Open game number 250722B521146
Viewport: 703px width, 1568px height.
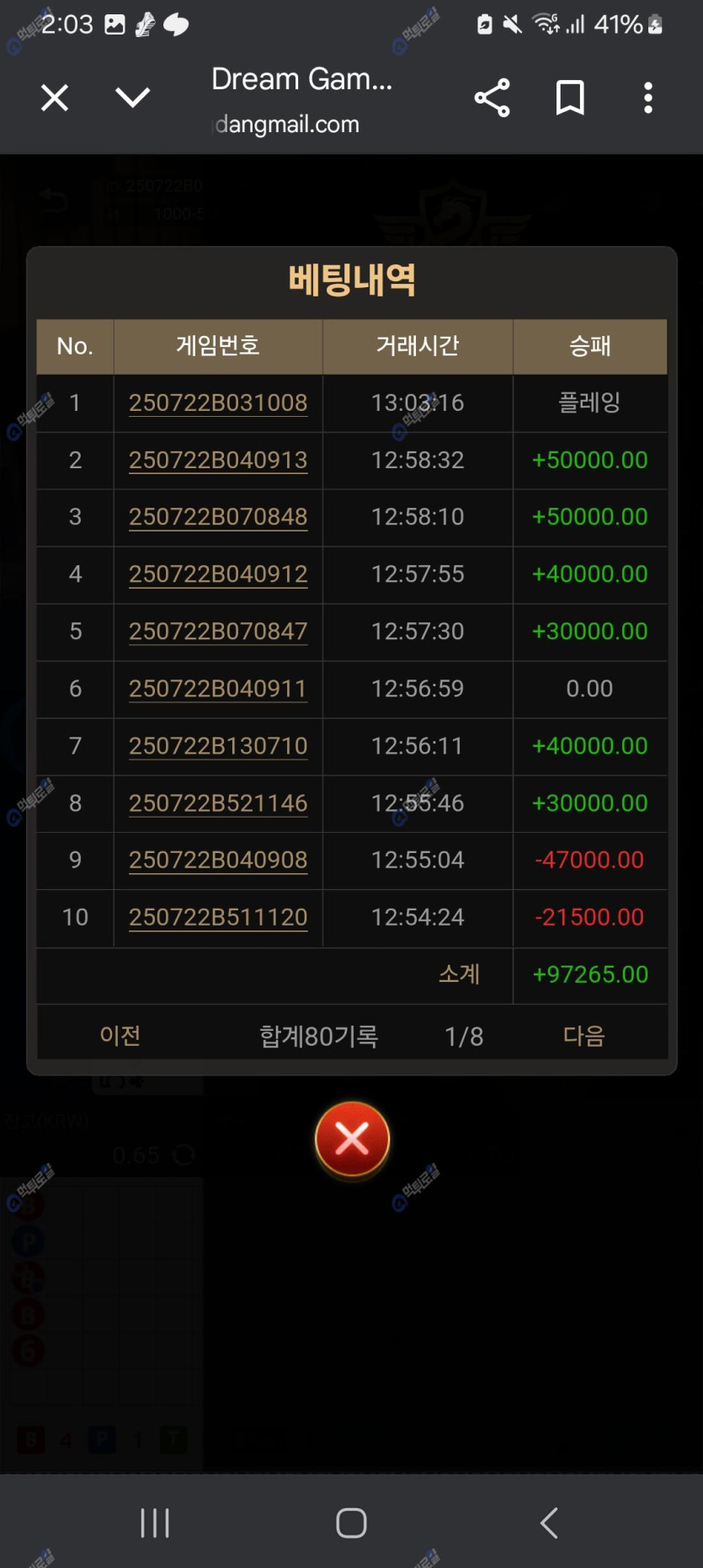tap(218, 803)
